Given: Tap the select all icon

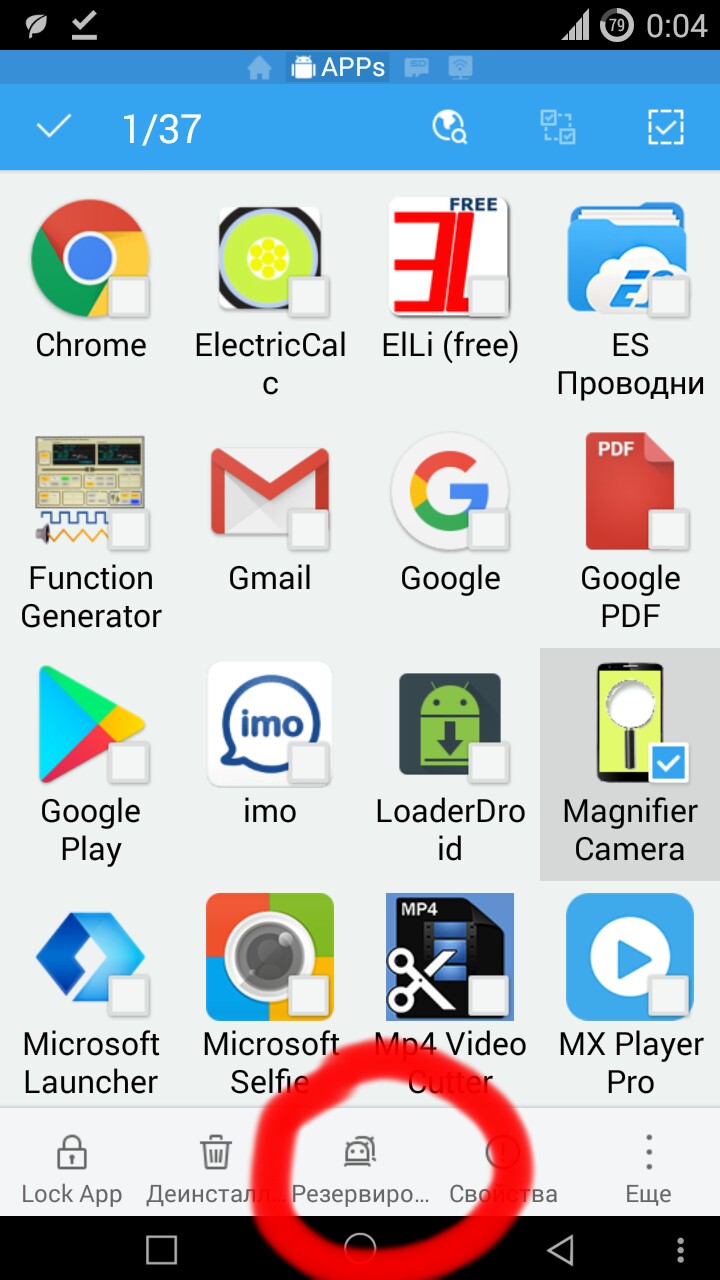Looking at the screenshot, I should click(665, 127).
